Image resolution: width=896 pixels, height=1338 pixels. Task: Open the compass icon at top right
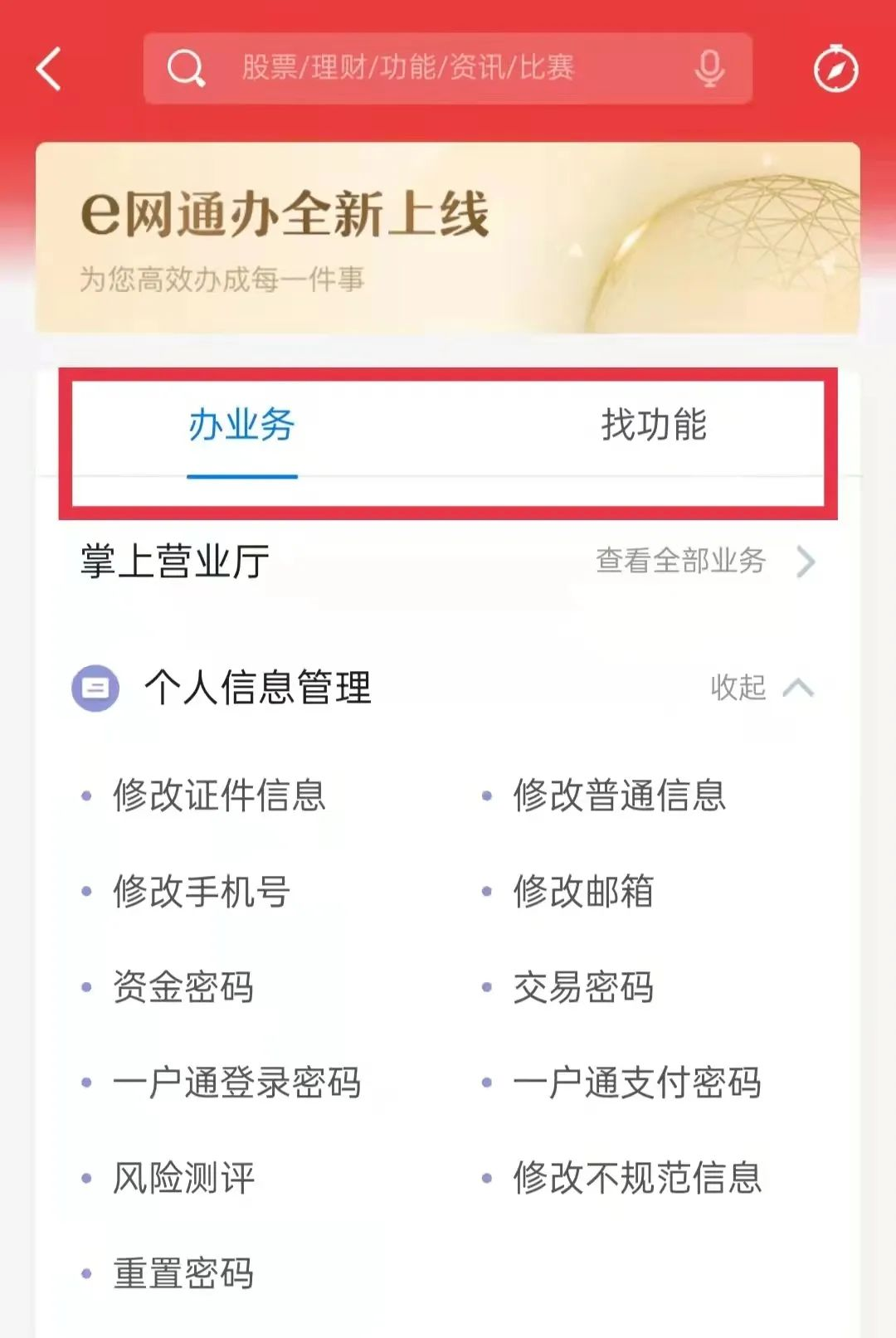tap(835, 69)
